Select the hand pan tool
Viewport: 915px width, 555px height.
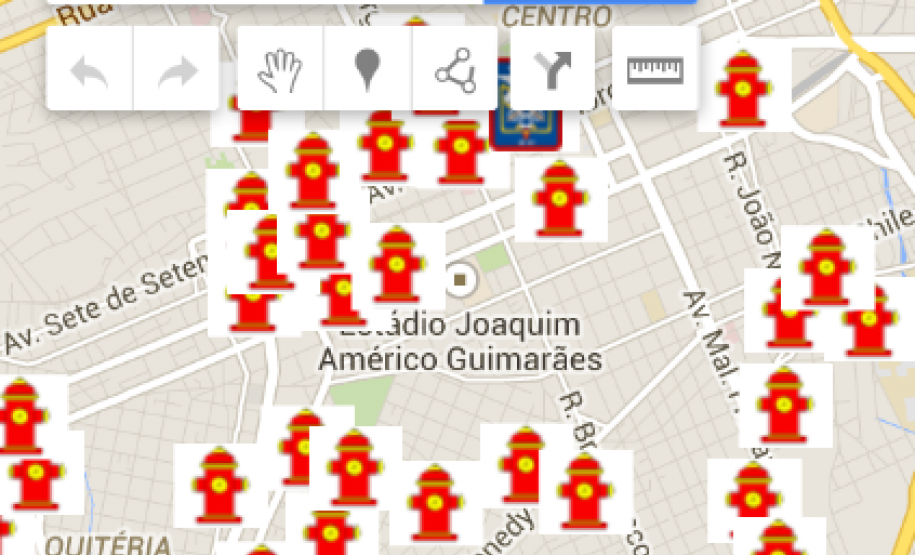tap(280, 70)
